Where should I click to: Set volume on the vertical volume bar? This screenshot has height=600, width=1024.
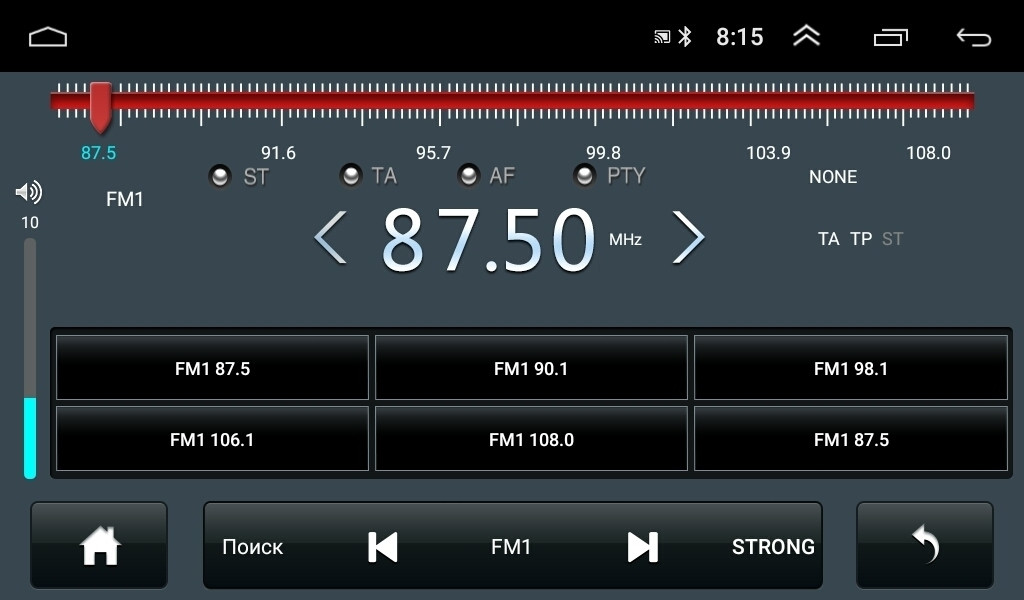pos(30,360)
